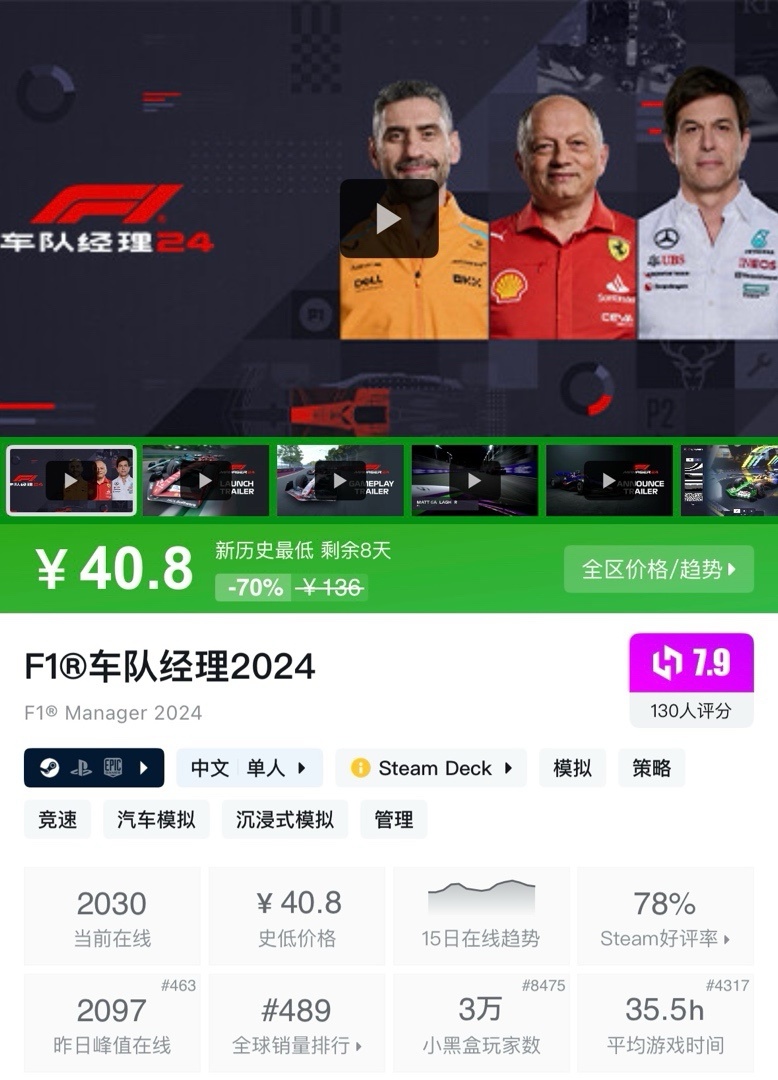Play the Launch Trailer video
The width and height of the screenshot is (778, 1080).
pyautogui.click(x=205, y=480)
